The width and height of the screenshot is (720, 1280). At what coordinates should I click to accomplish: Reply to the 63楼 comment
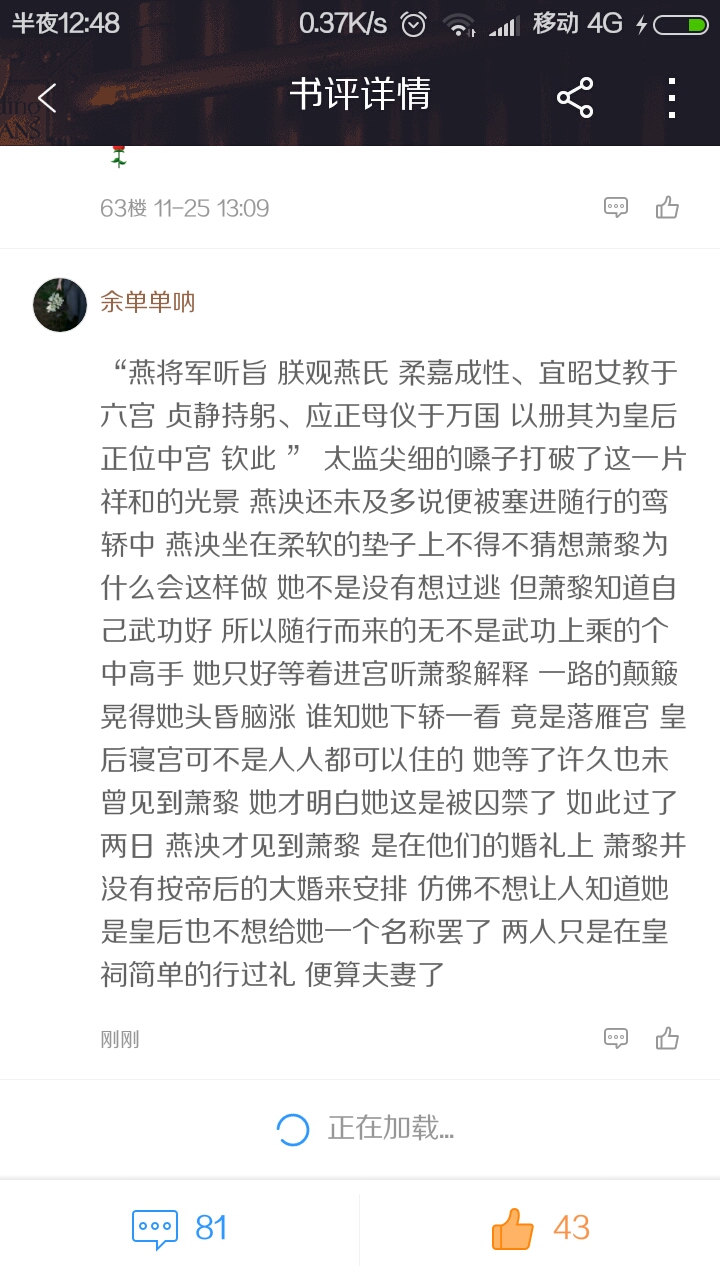(x=616, y=208)
